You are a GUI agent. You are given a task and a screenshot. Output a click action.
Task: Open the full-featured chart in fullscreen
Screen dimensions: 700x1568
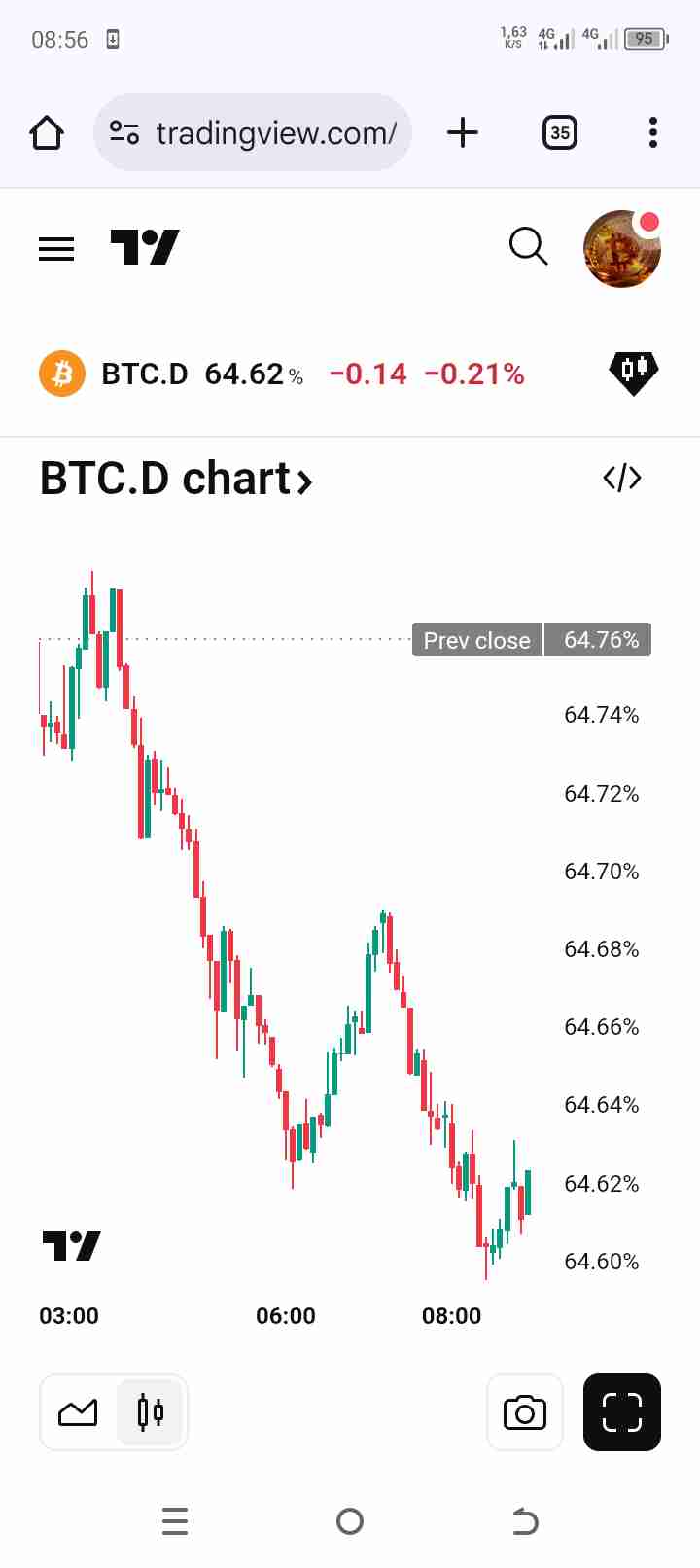(622, 1412)
